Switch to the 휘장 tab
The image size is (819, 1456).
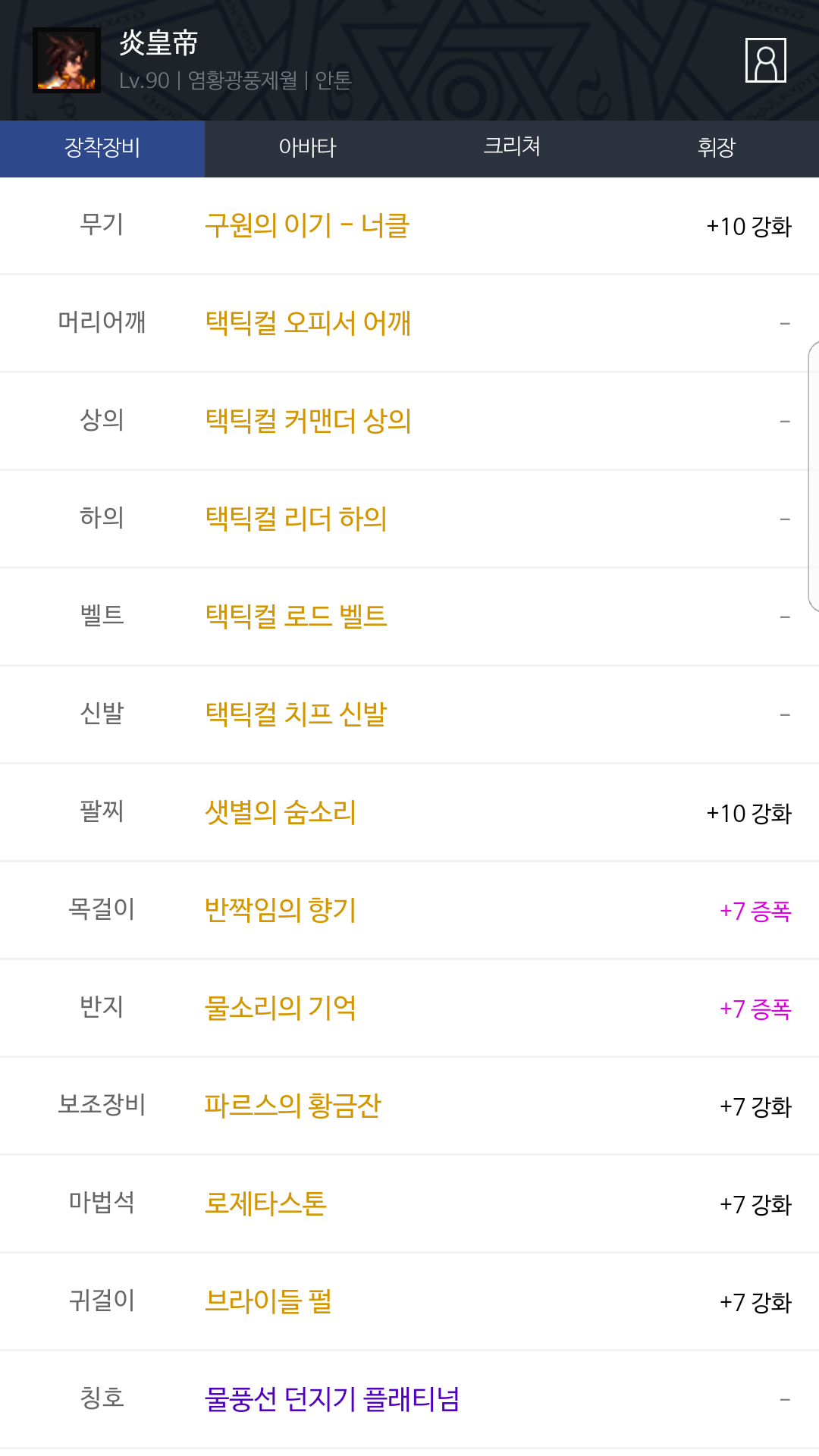717,148
